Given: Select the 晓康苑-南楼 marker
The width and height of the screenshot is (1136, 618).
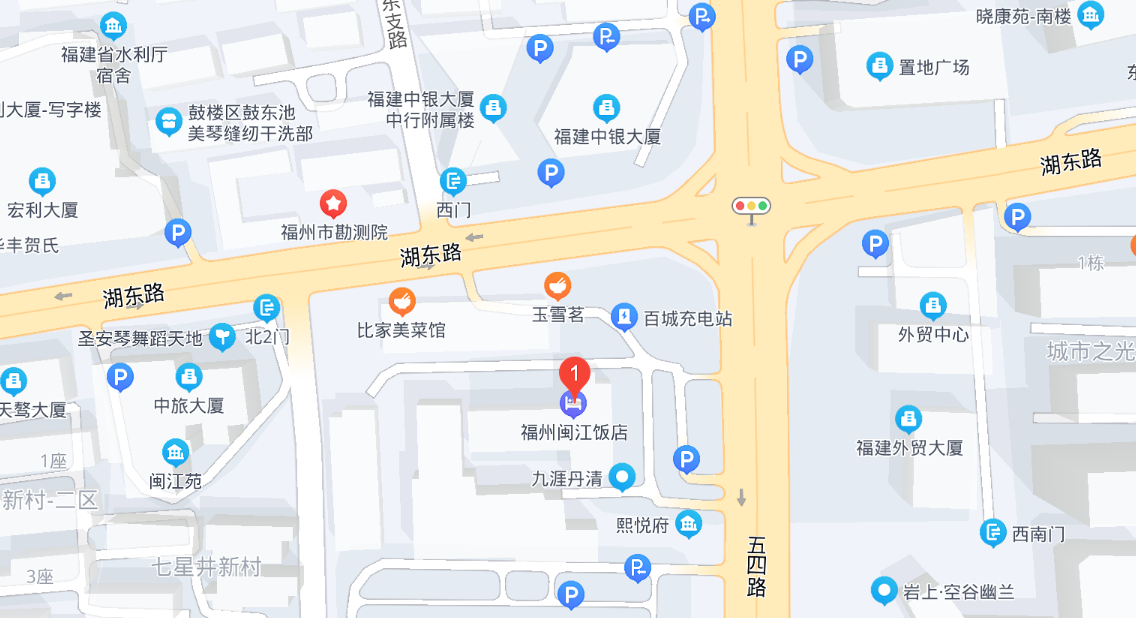Looking at the screenshot, I should click(x=1090, y=15).
